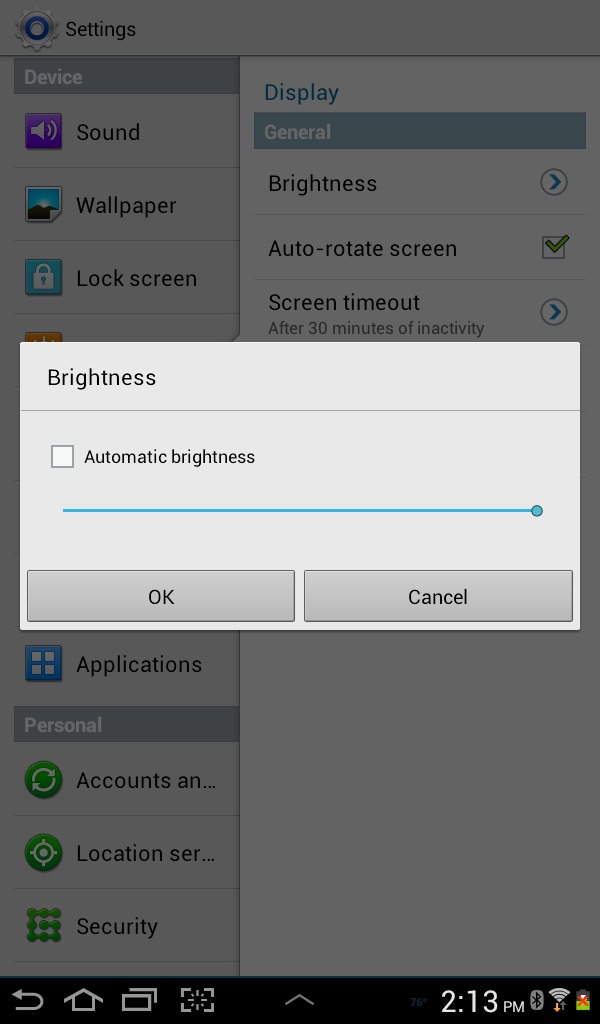
Task: Go back with the system back button
Action: coord(27,1000)
